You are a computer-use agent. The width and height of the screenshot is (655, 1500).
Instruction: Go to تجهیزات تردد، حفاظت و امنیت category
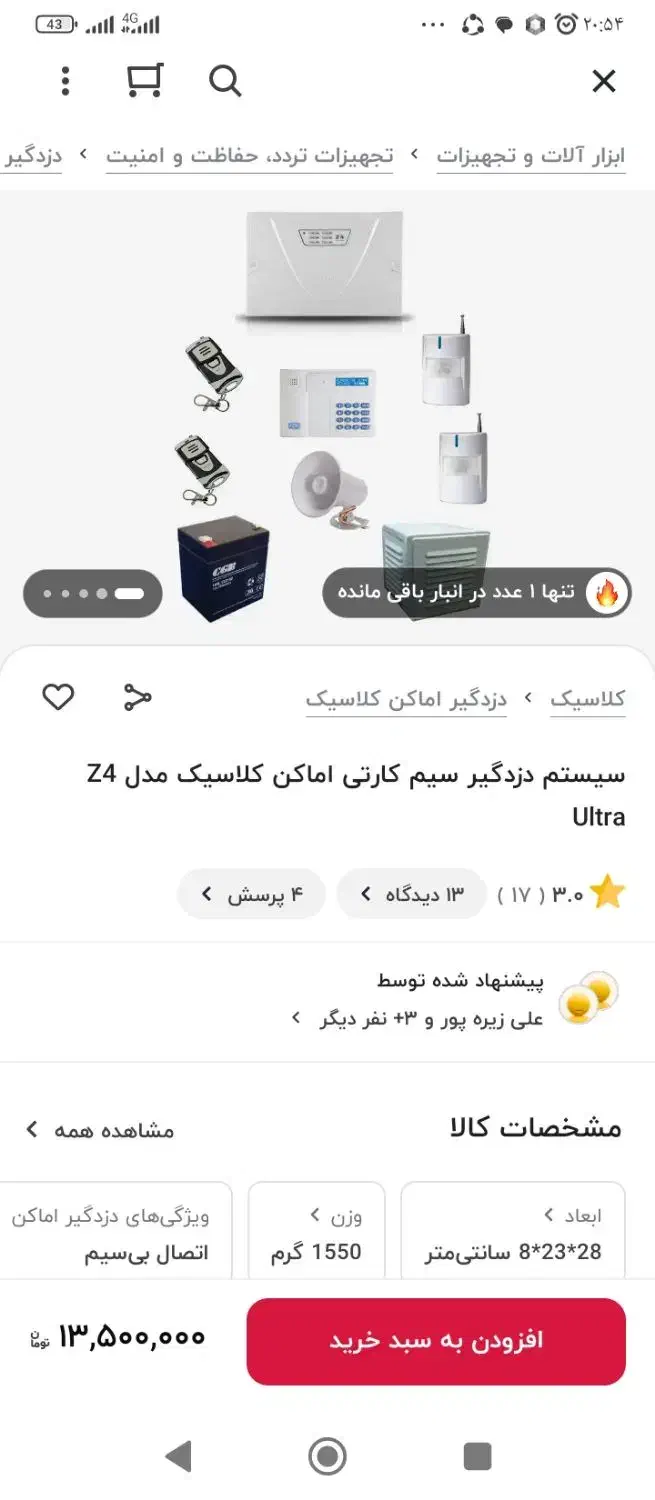249,157
